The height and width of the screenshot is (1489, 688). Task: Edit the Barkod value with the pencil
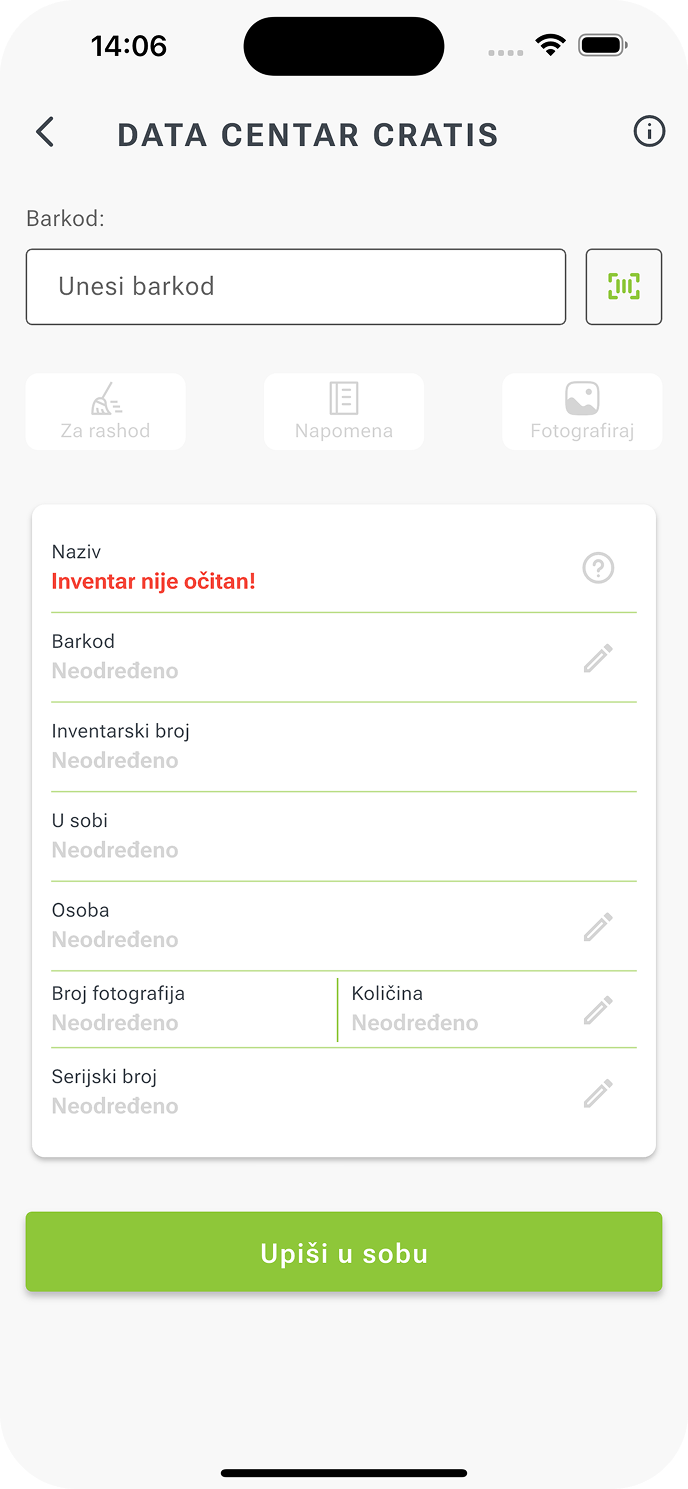click(x=598, y=658)
